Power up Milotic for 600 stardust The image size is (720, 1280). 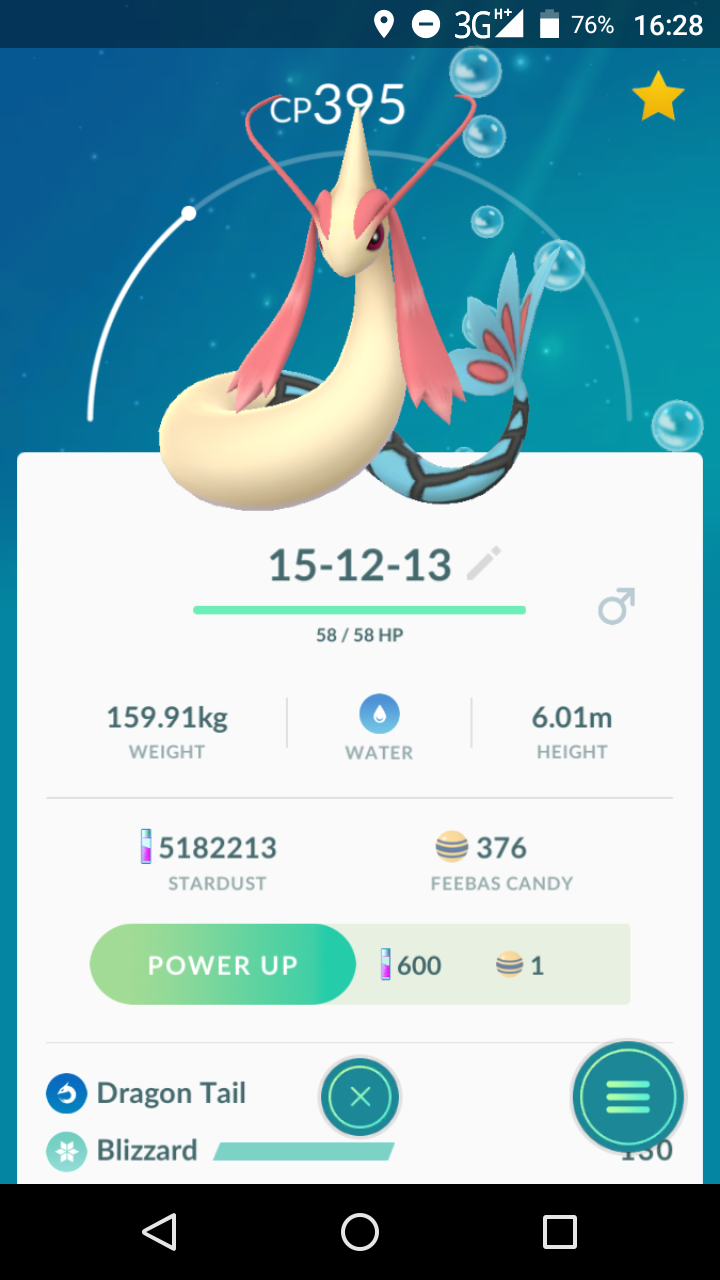(x=223, y=964)
